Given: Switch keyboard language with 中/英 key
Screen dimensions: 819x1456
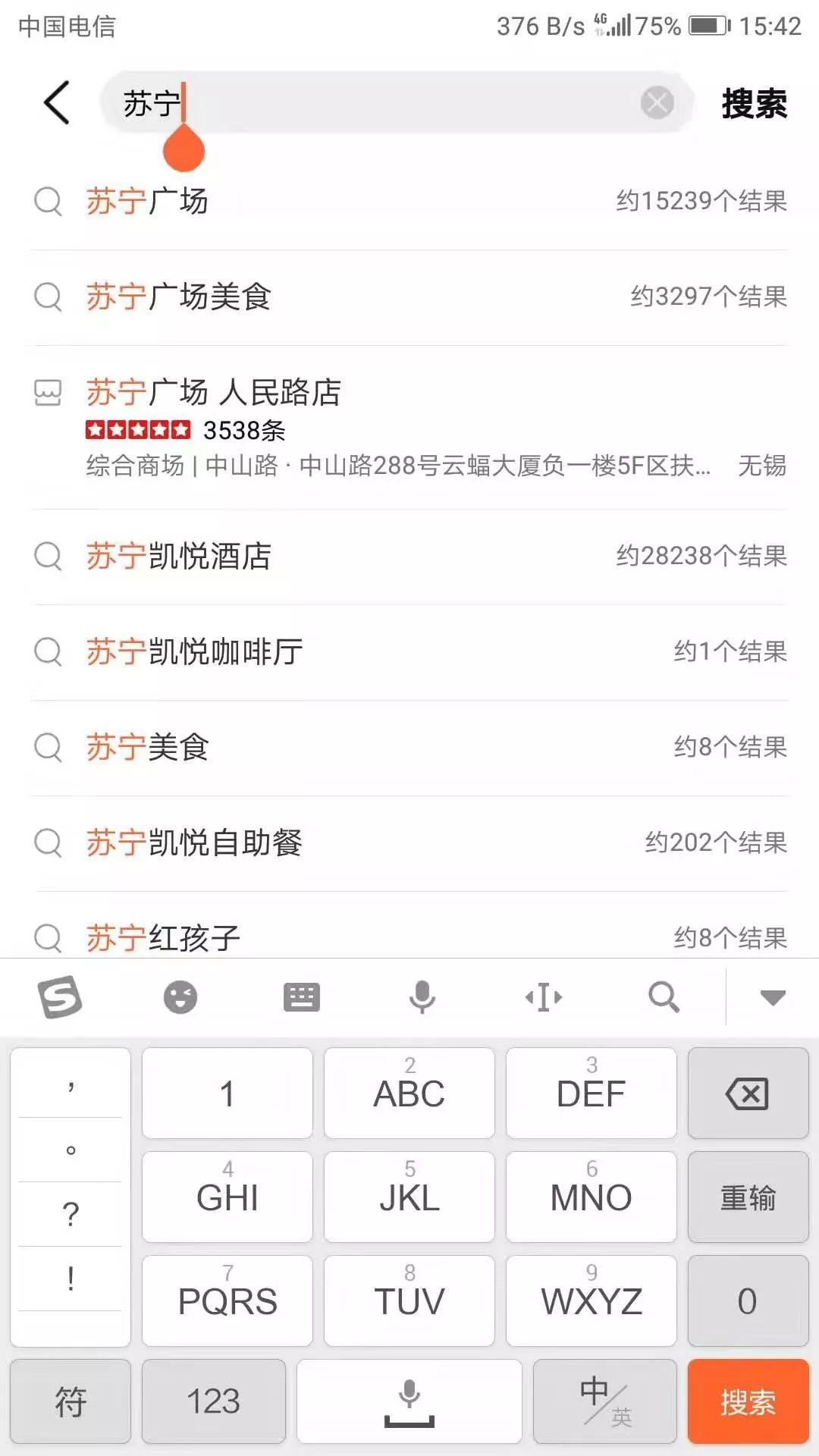Looking at the screenshot, I should (605, 1401).
